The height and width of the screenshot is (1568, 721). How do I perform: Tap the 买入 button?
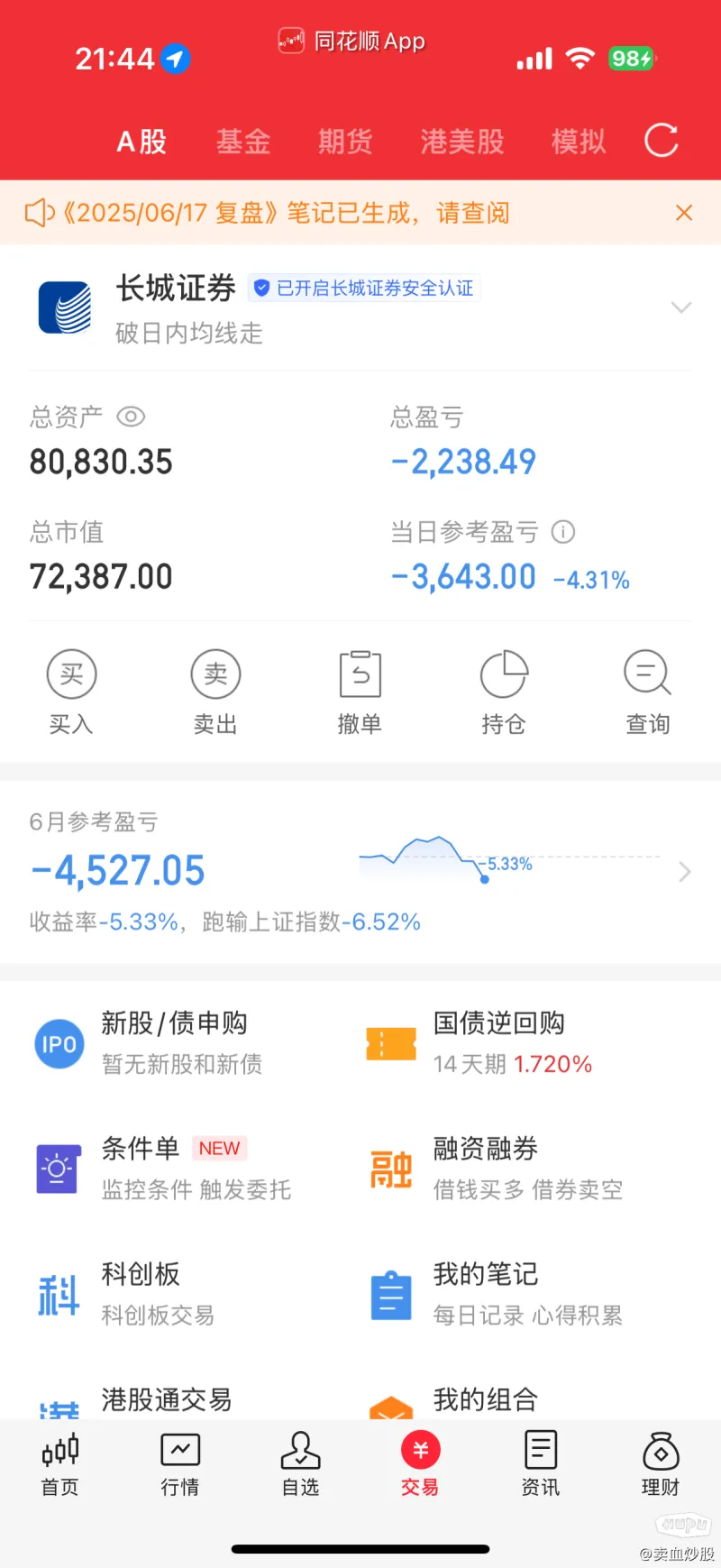(71, 692)
